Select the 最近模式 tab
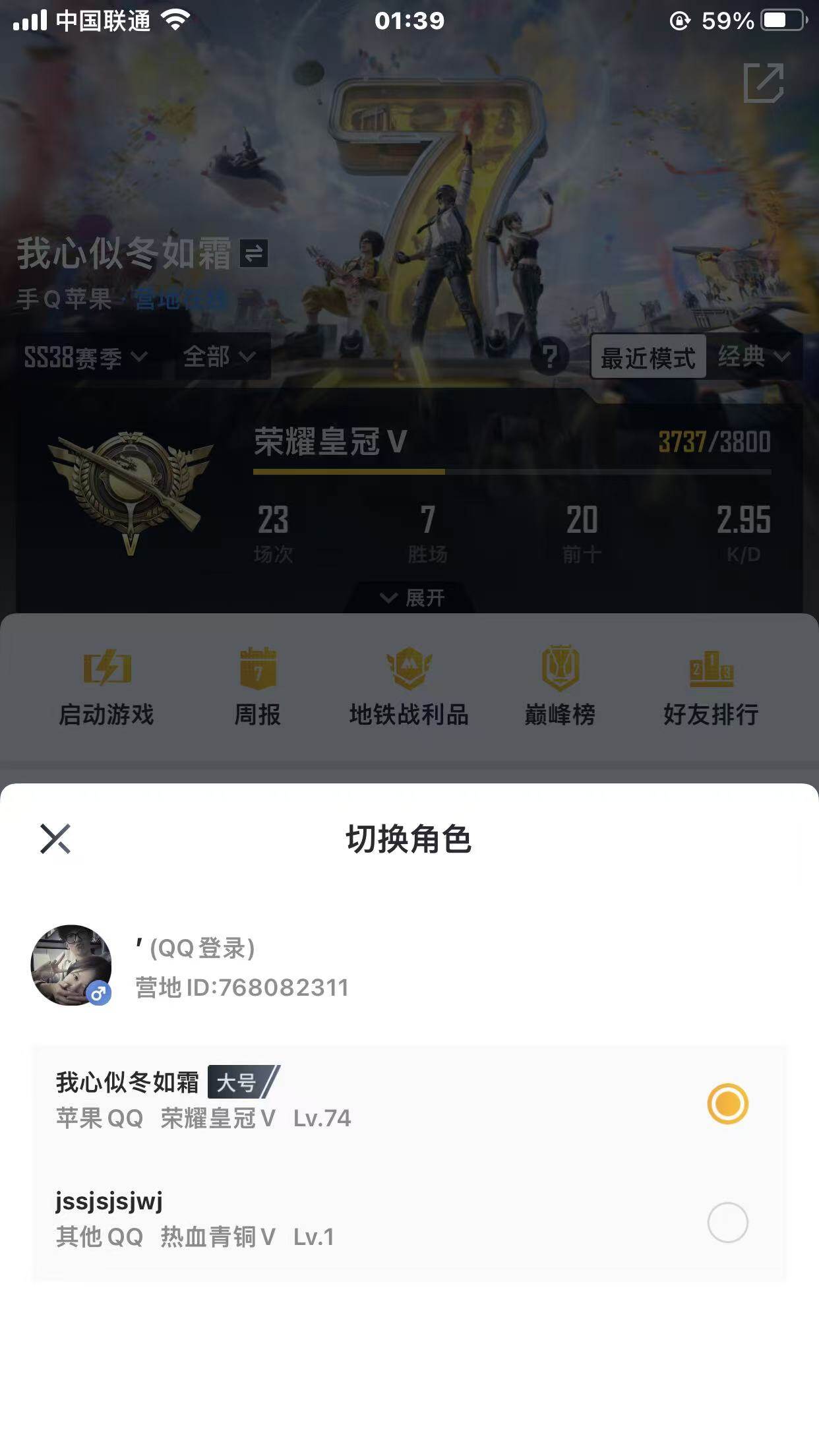The height and width of the screenshot is (1456, 819). [649, 357]
